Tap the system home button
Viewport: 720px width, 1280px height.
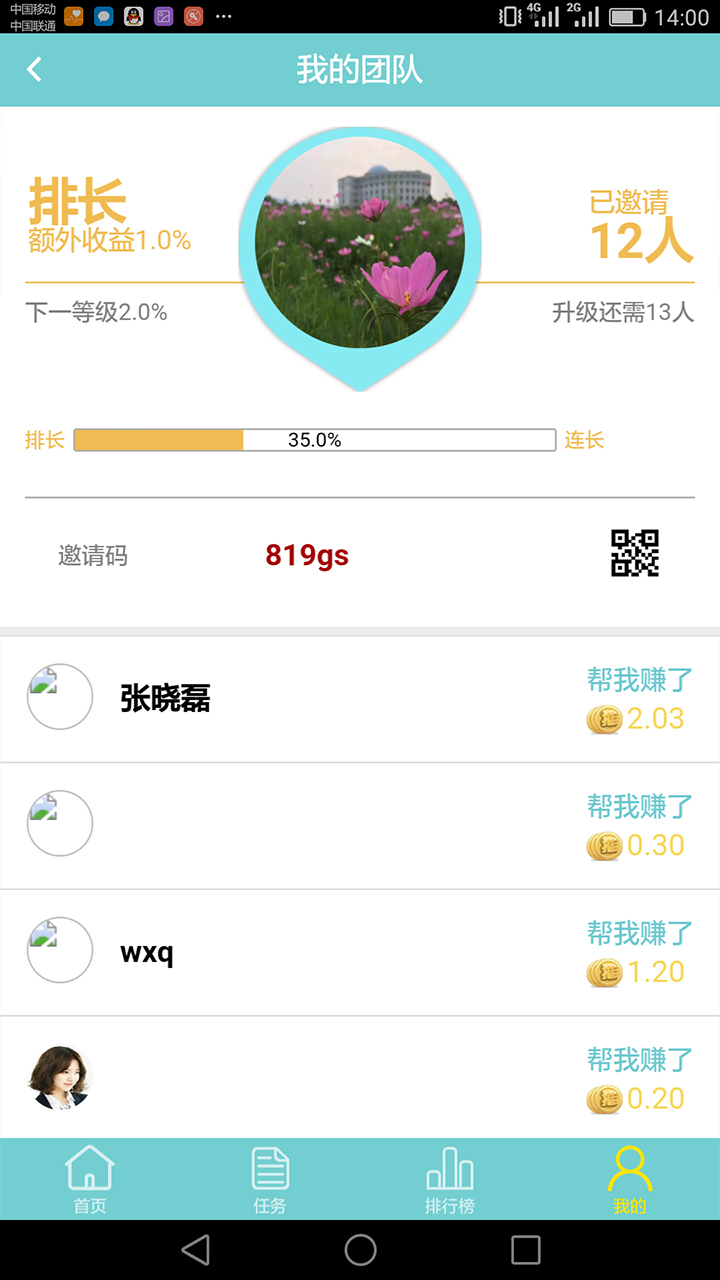(360, 1249)
